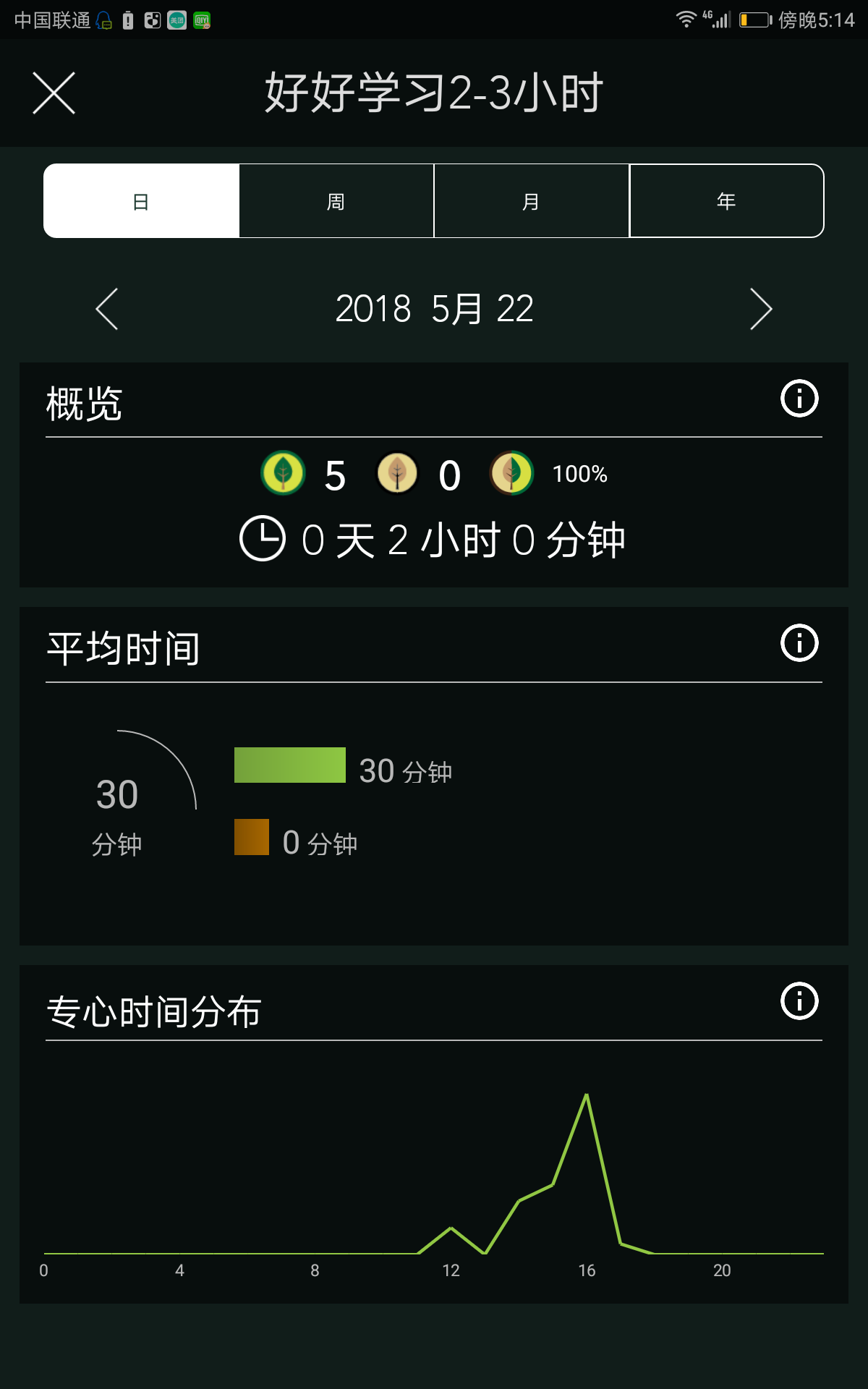Open info icon for 平均时间 section
Viewport: 868px width, 1389px height.
click(799, 643)
